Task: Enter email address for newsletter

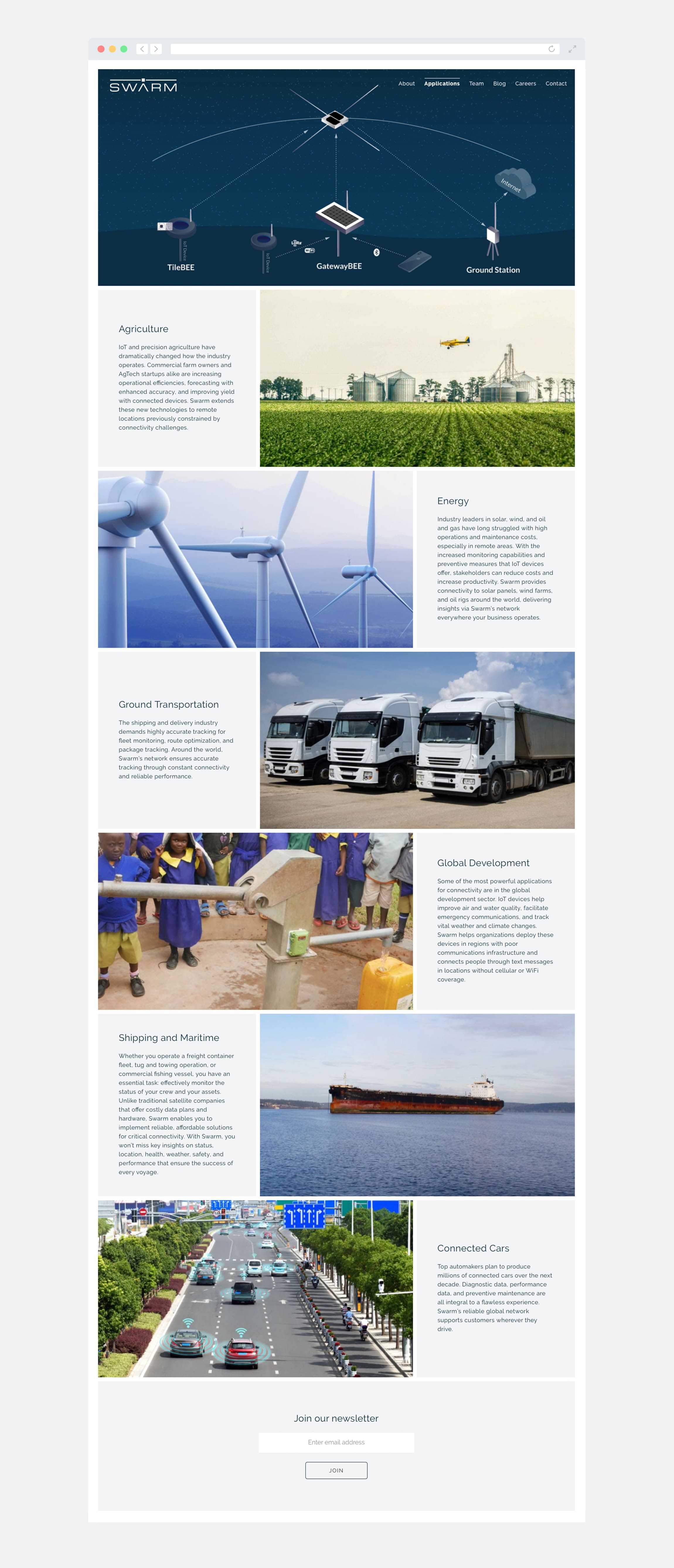Action: (336, 1442)
